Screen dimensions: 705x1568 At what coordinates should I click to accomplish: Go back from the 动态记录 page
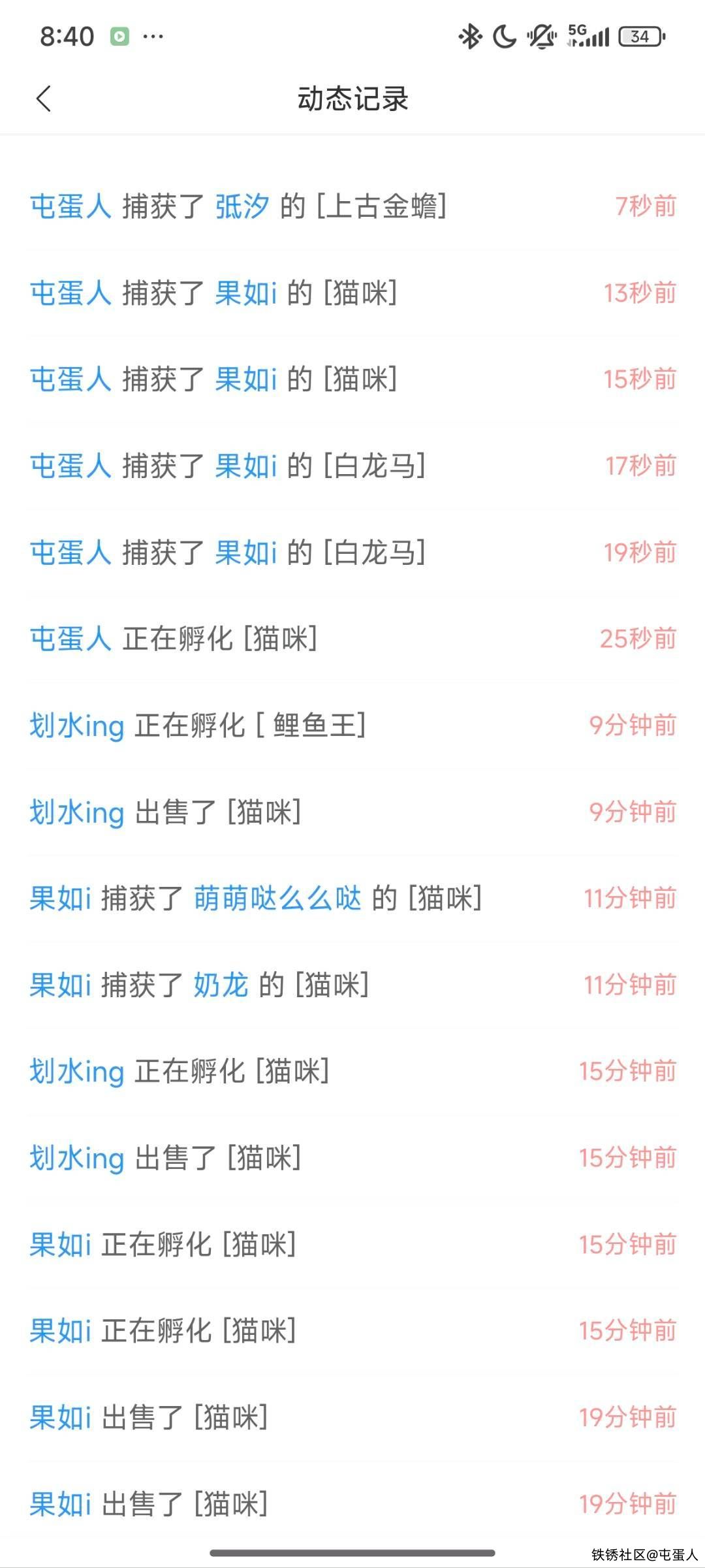coord(44,99)
